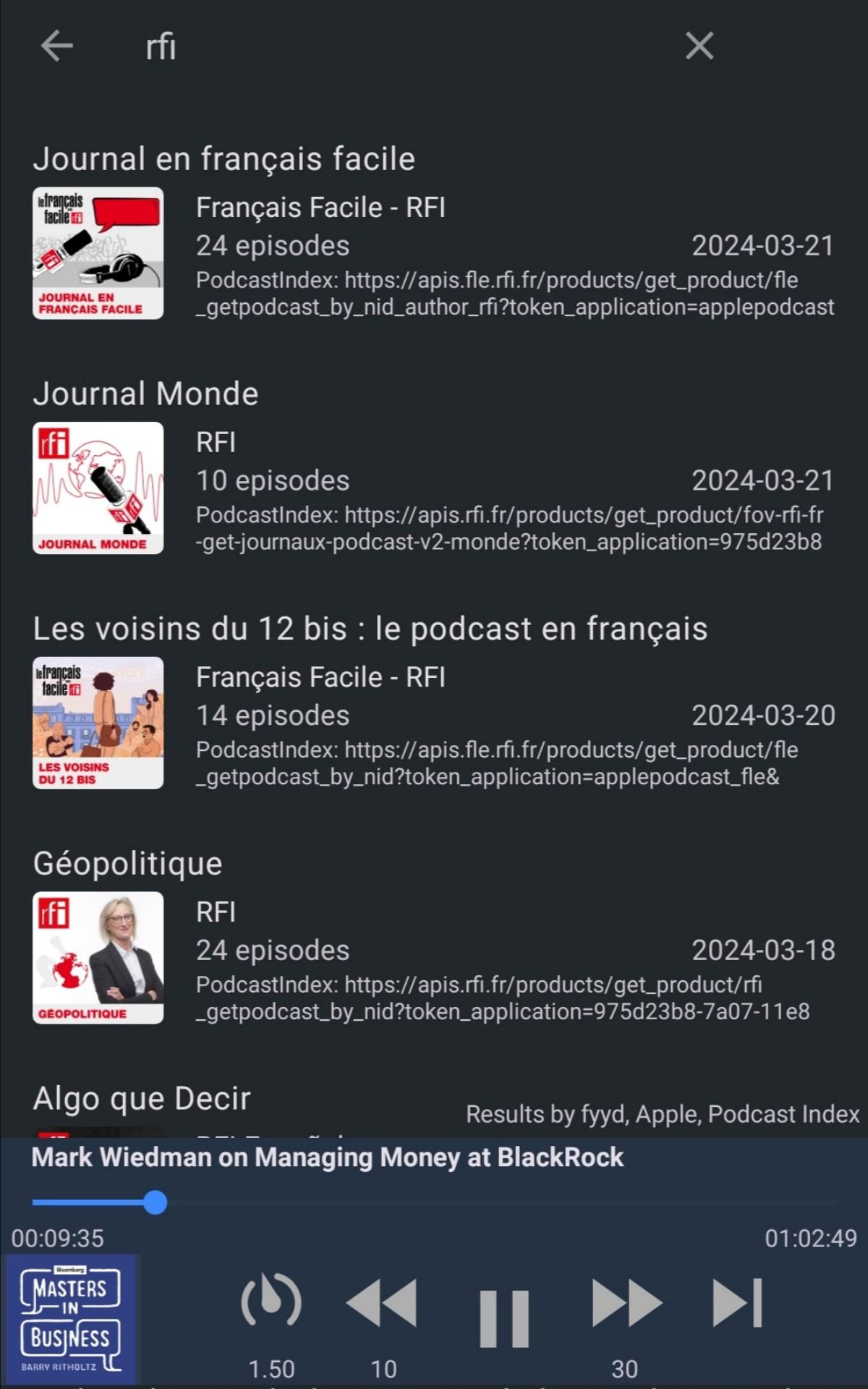Change the 1.50 playback speed

tap(271, 1304)
